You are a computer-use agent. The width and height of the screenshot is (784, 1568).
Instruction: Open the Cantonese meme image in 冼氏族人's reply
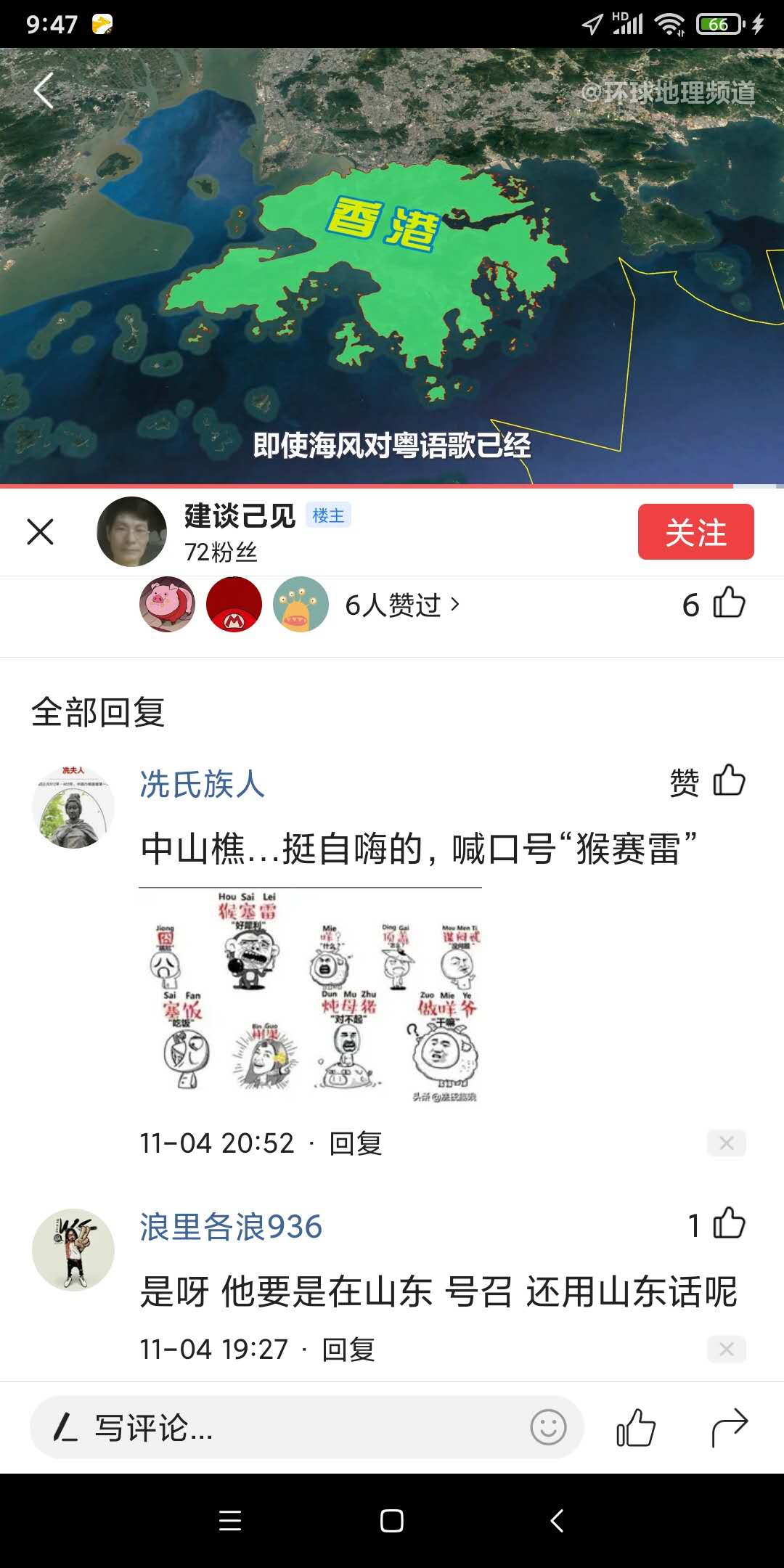click(311, 996)
